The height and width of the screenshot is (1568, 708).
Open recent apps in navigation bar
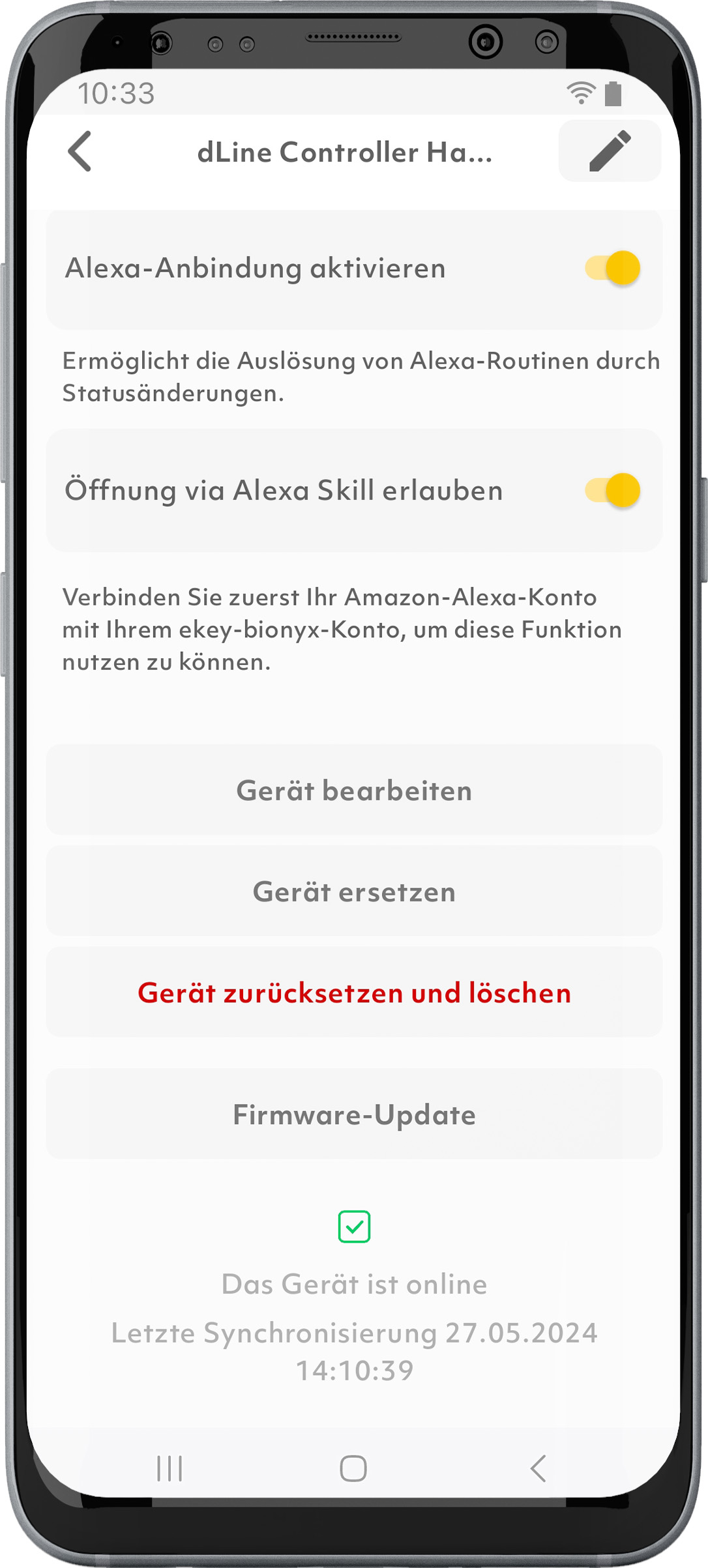coord(170,1469)
